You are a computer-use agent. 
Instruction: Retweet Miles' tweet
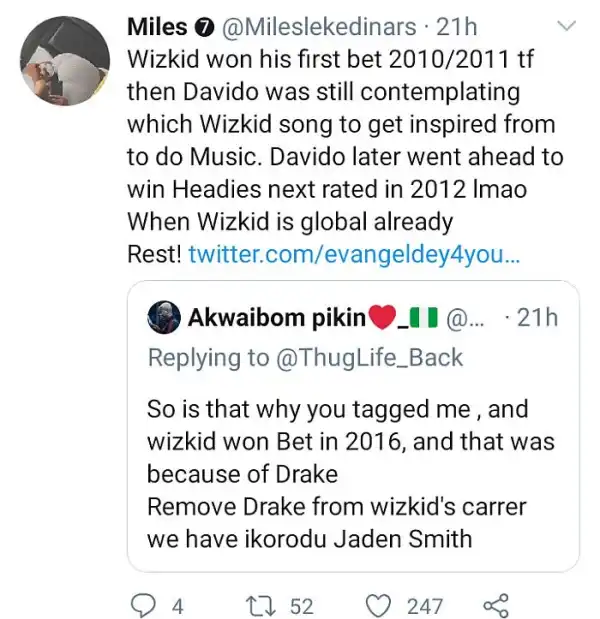tap(259, 603)
